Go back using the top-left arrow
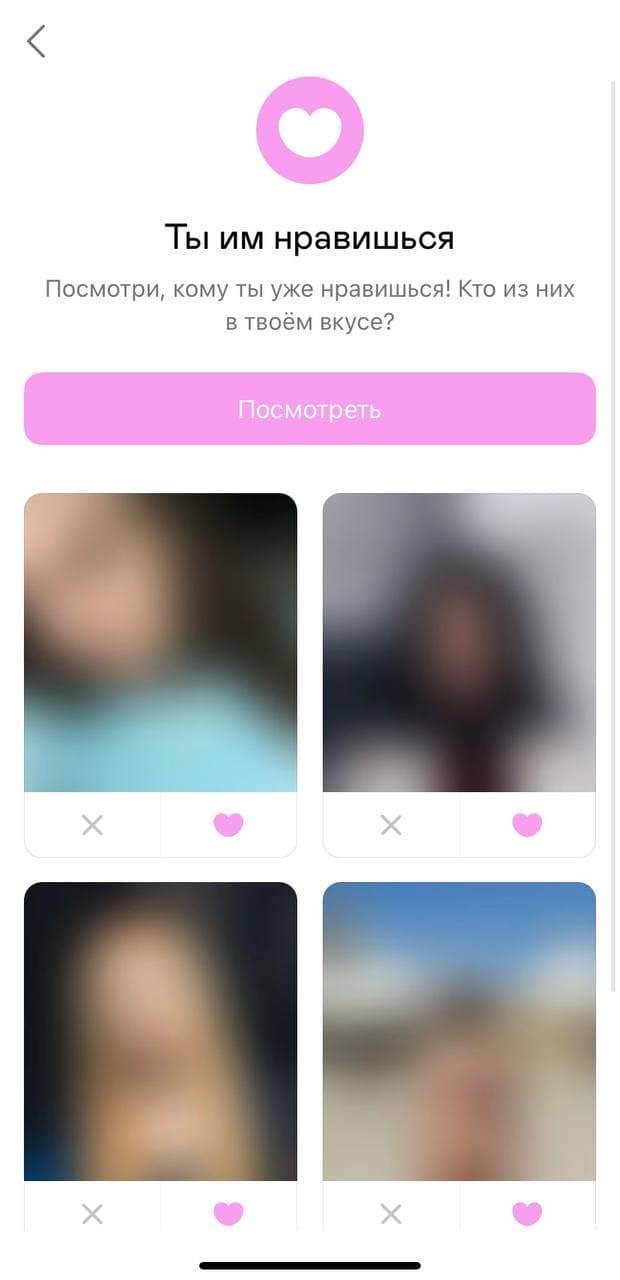This screenshot has width=620, height=1280. [37, 42]
